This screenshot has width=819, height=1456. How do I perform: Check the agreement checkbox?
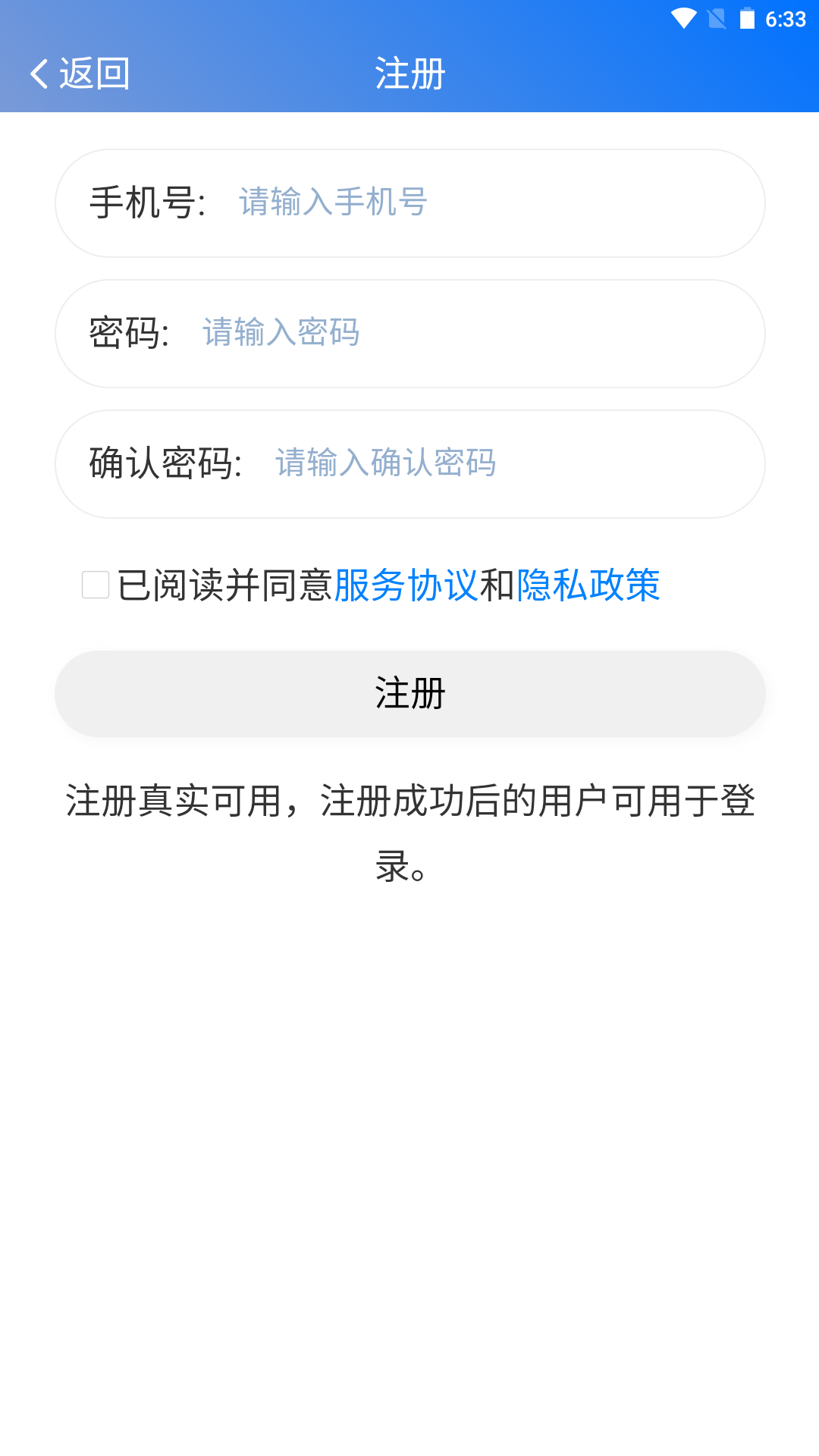[x=96, y=585]
